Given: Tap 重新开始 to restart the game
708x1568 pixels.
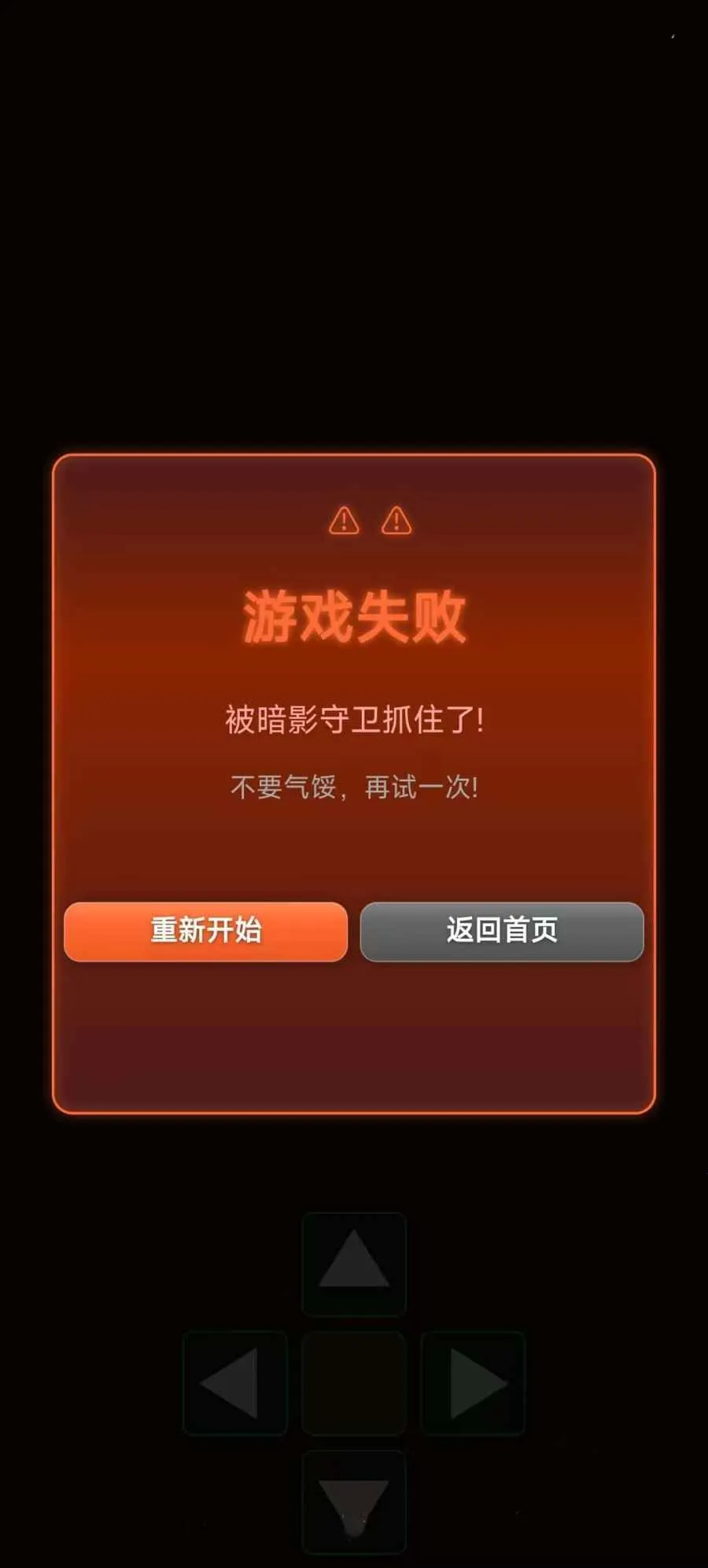Looking at the screenshot, I should 205,932.
